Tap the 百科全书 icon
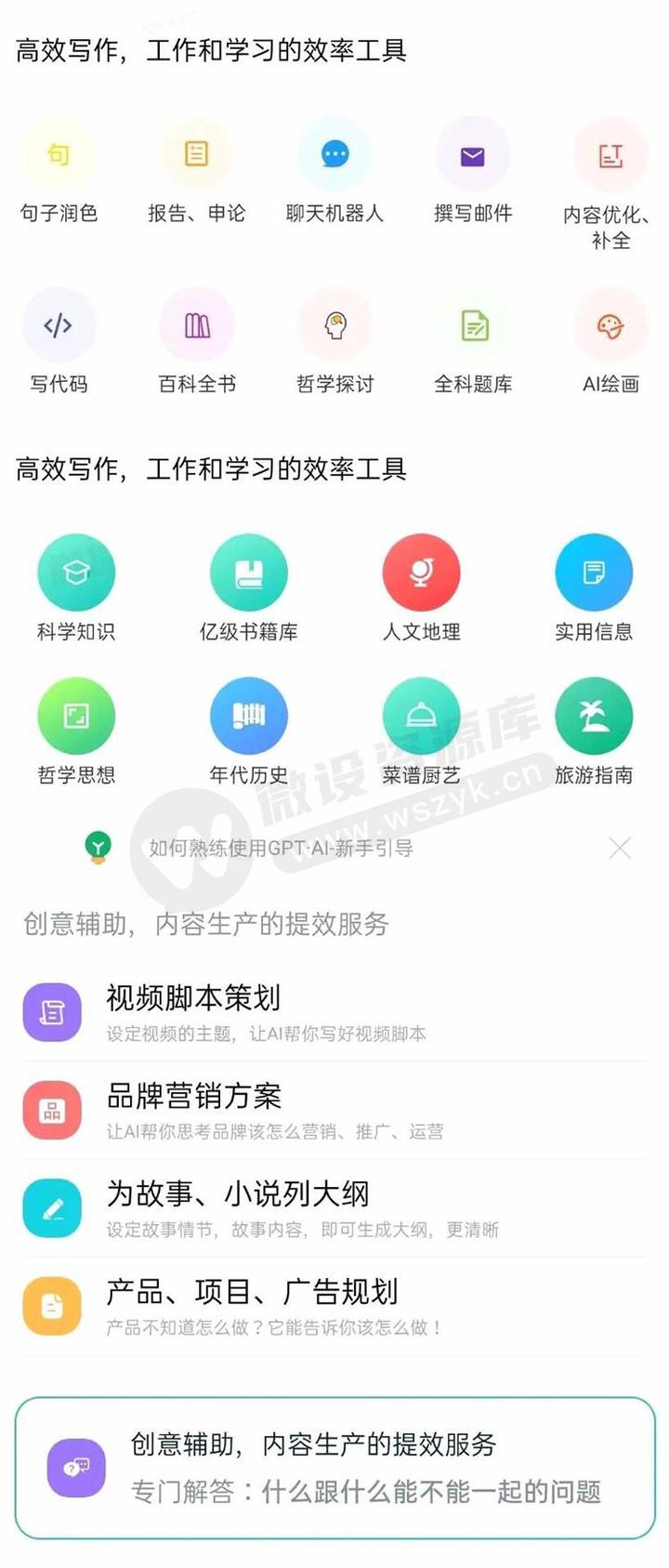The height and width of the screenshot is (1568, 669). coord(196,326)
